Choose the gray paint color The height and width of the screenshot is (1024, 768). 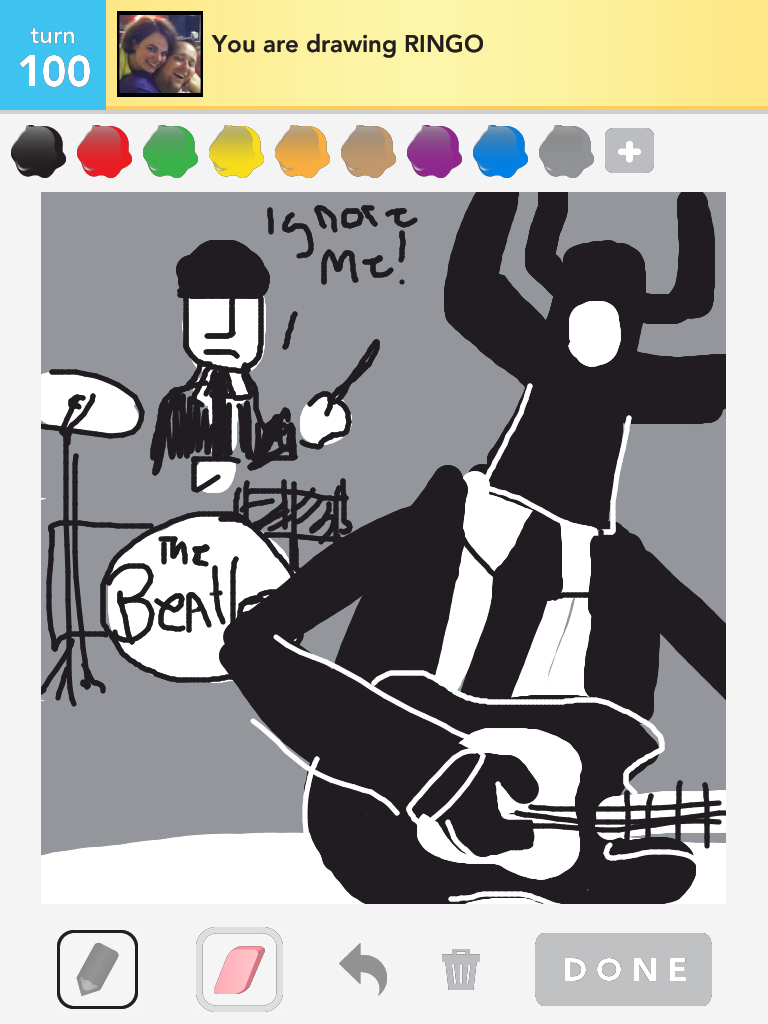[x=566, y=152]
